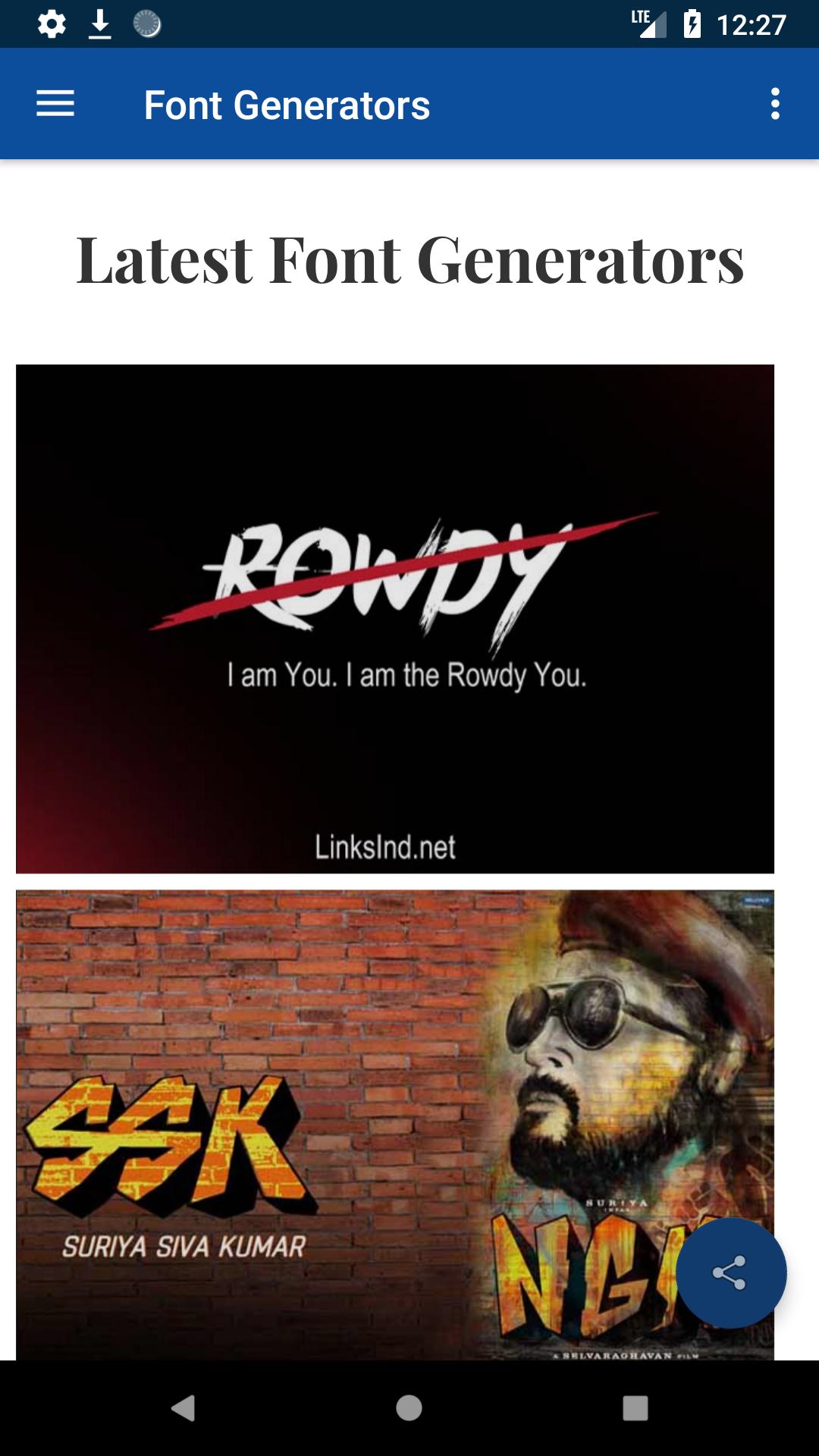This screenshot has width=819, height=1456.
Task: Tap the floating share button
Action: point(730,1272)
